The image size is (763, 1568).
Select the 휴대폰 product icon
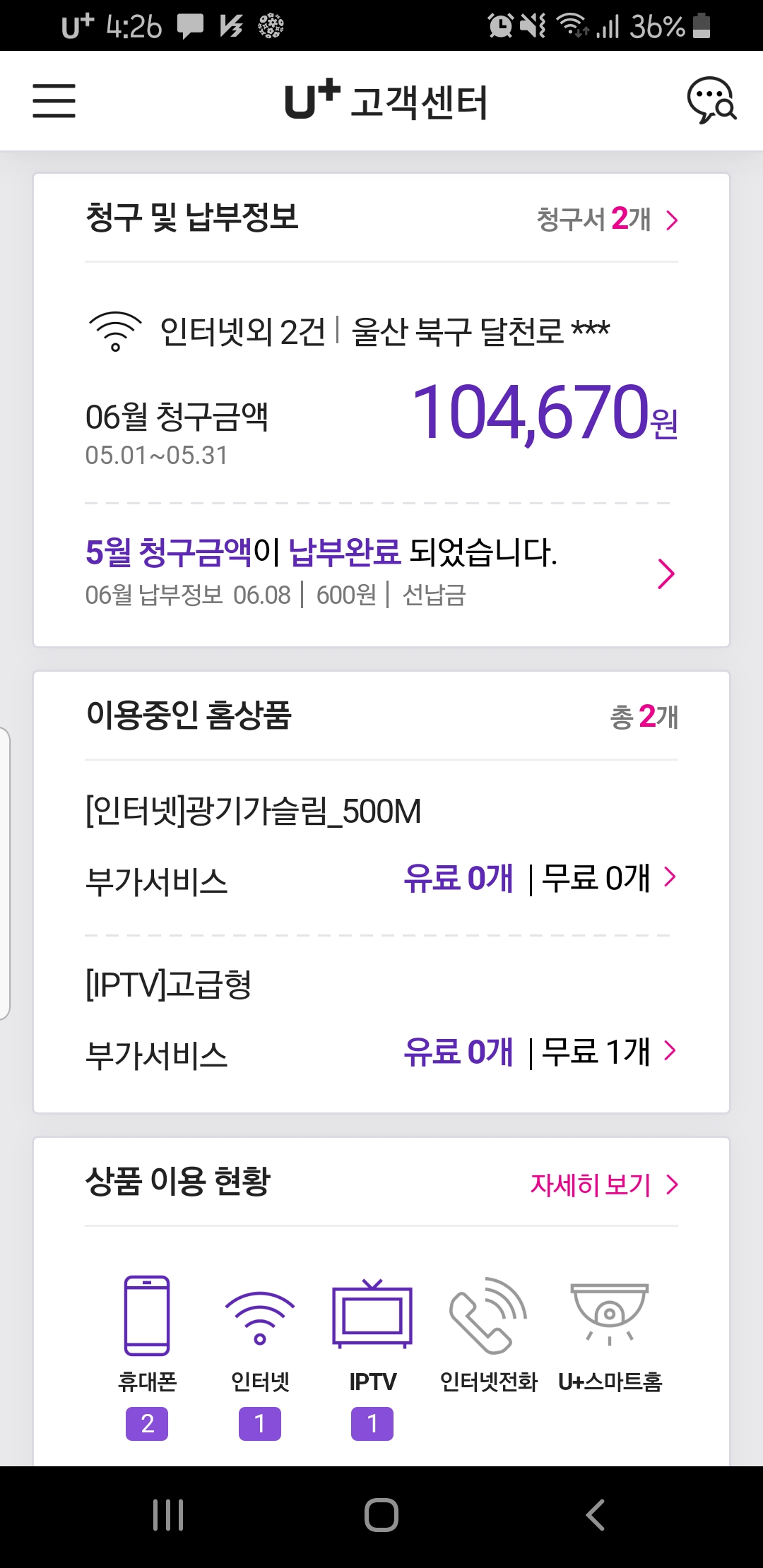(x=147, y=1316)
